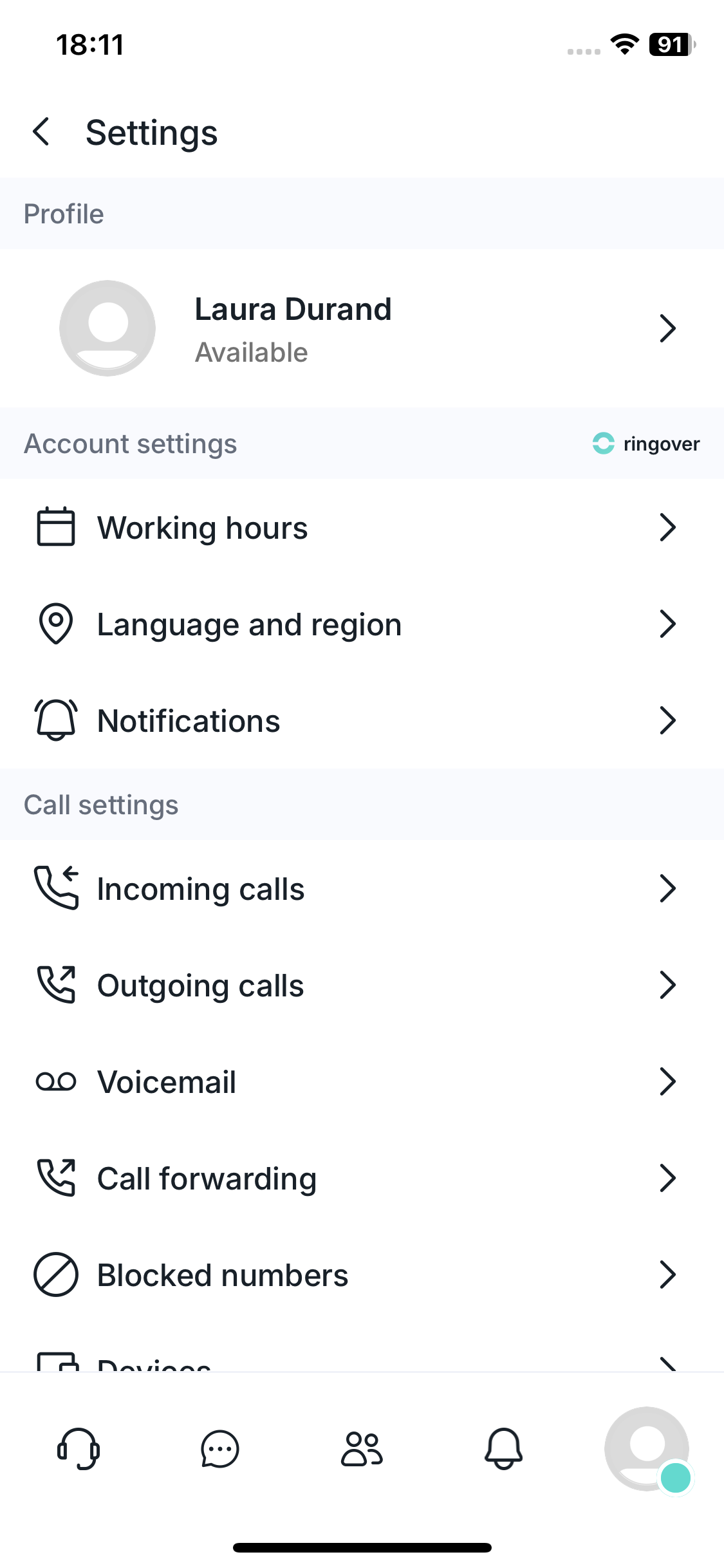Open Working hours settings
This screenshot has height=1568, width=724.
click(360, 528)
